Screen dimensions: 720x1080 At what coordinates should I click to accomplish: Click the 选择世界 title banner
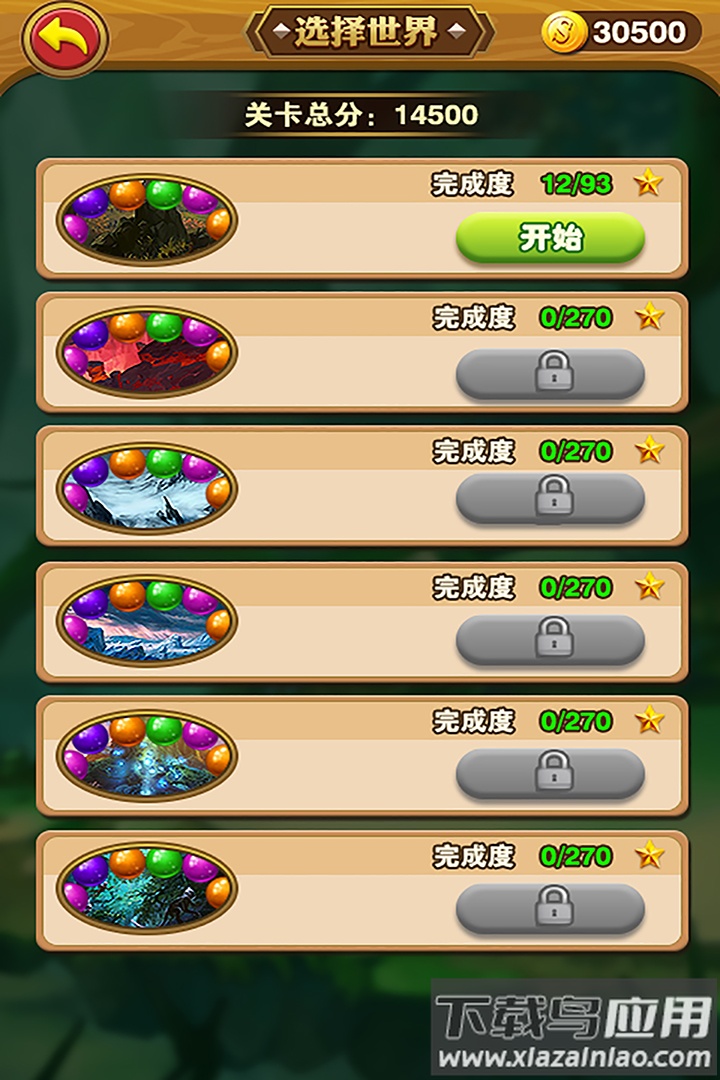tap(362, 30)
